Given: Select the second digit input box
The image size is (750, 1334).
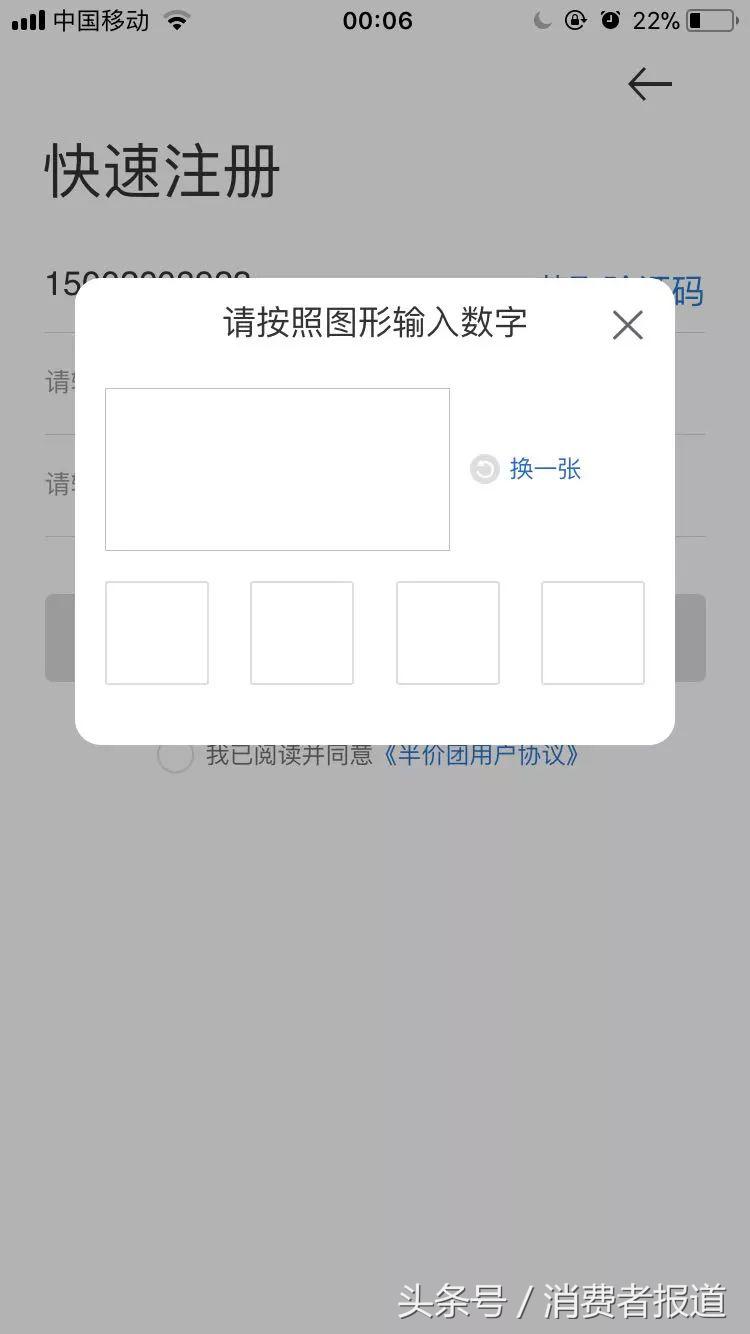Looking at the screenshot, I should click(302, 633).
